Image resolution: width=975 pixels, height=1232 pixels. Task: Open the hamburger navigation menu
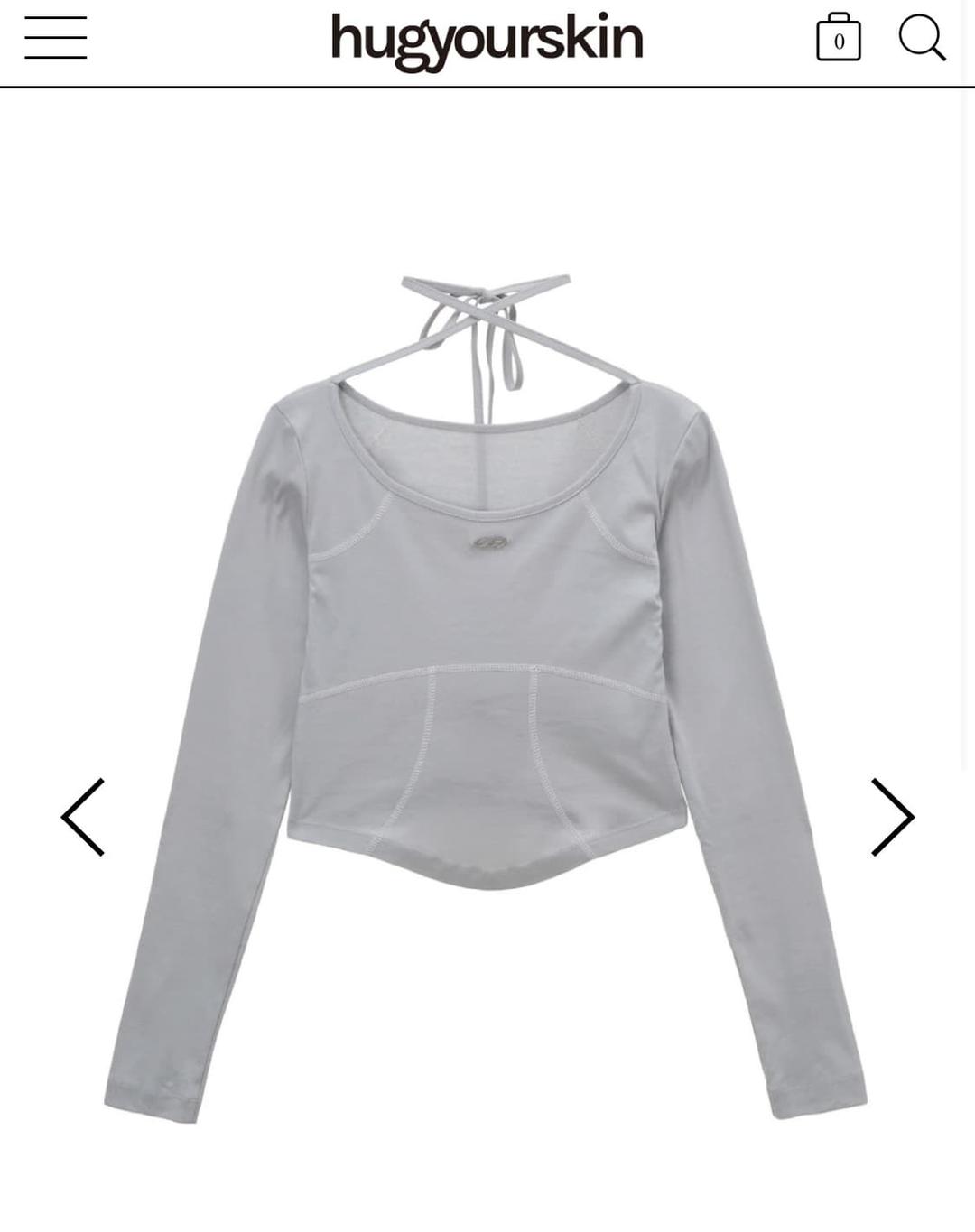point(56,38)
